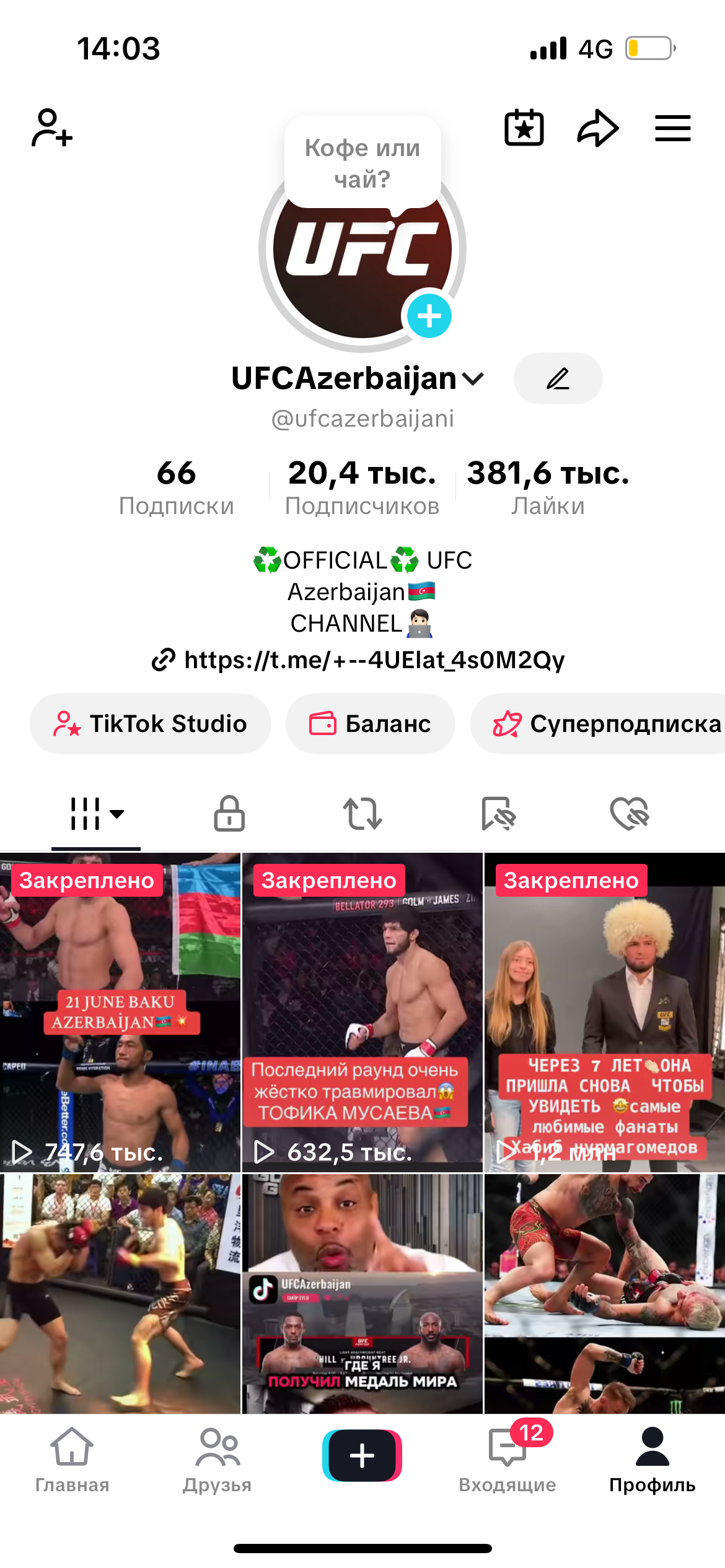This screenshot has height=1568, width=725.
Task: Open the liked videos tab icon
Action: 630,814
